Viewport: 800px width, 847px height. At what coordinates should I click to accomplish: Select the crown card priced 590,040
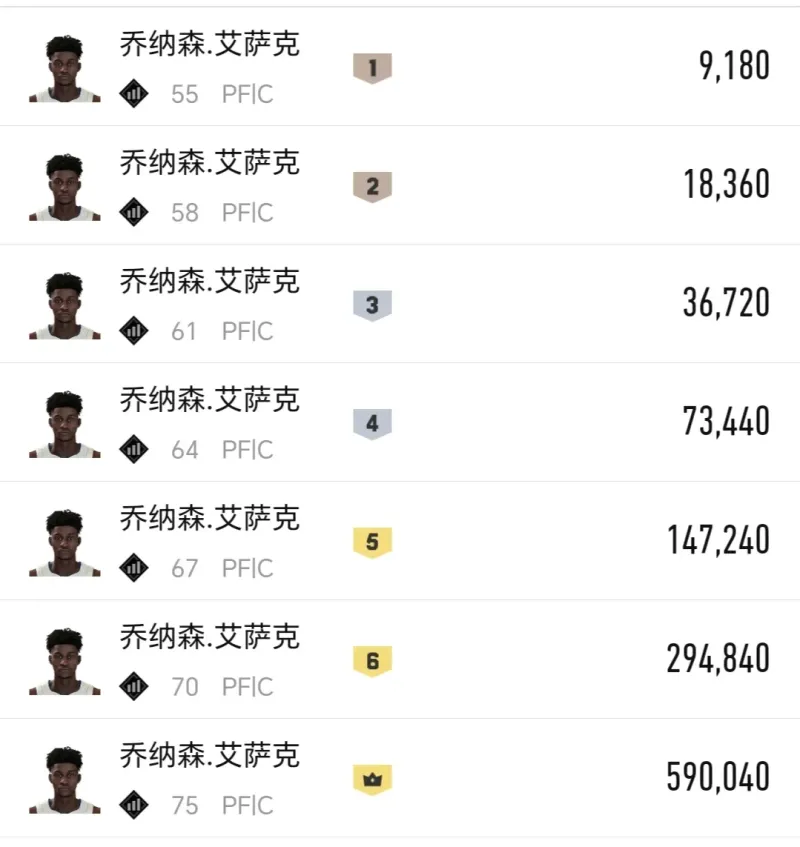coord(400,778)
